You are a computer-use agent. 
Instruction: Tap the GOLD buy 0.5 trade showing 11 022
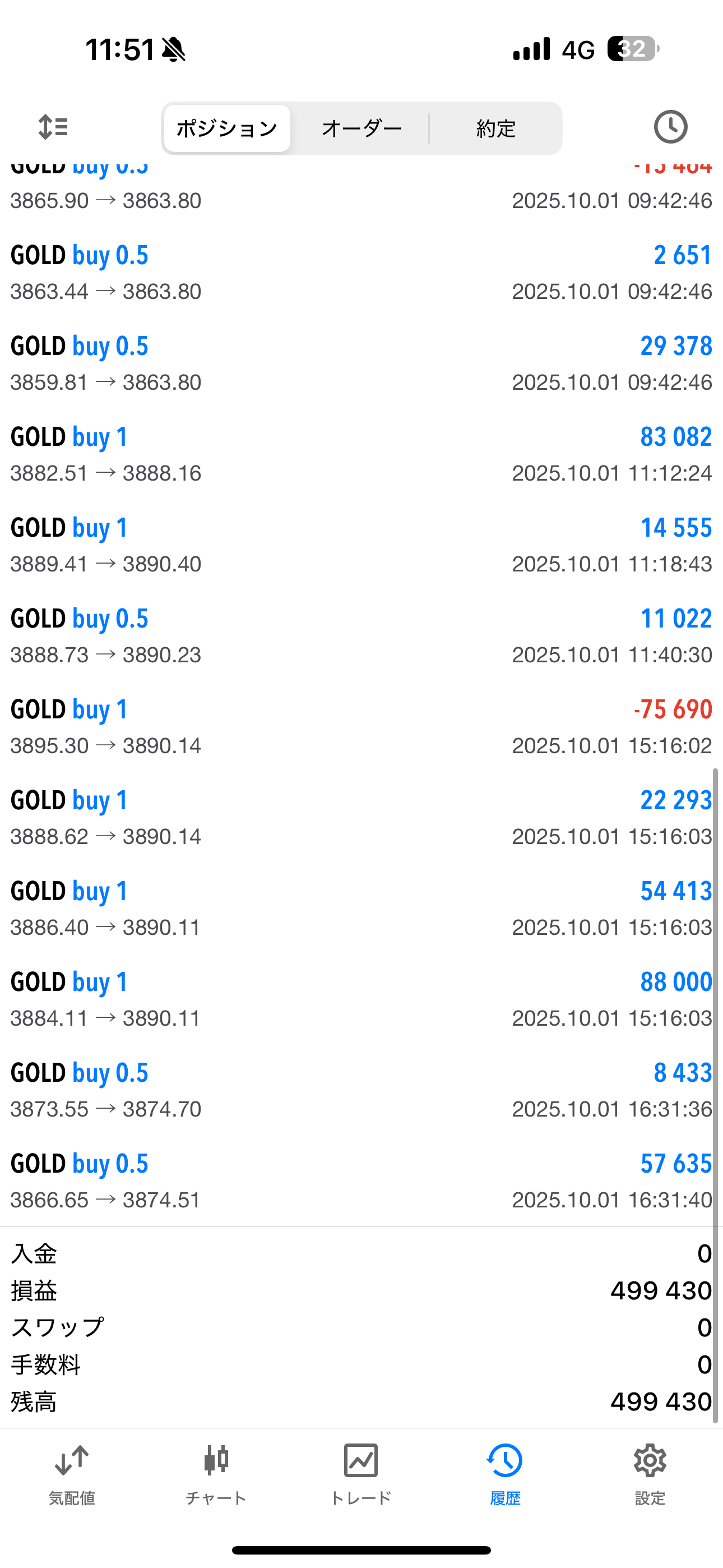pos(361,636)
